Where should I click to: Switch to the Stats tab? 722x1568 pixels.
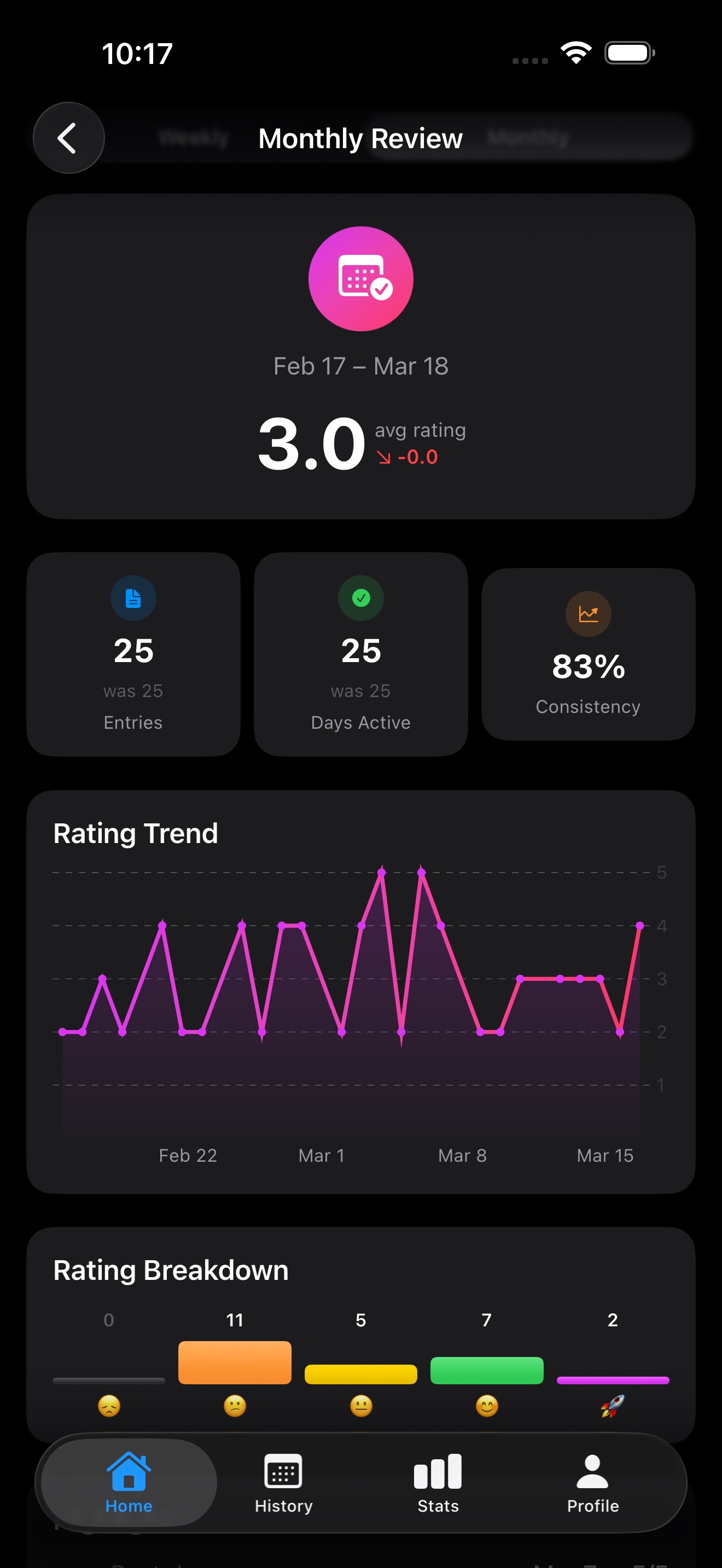pos(438,1483)
